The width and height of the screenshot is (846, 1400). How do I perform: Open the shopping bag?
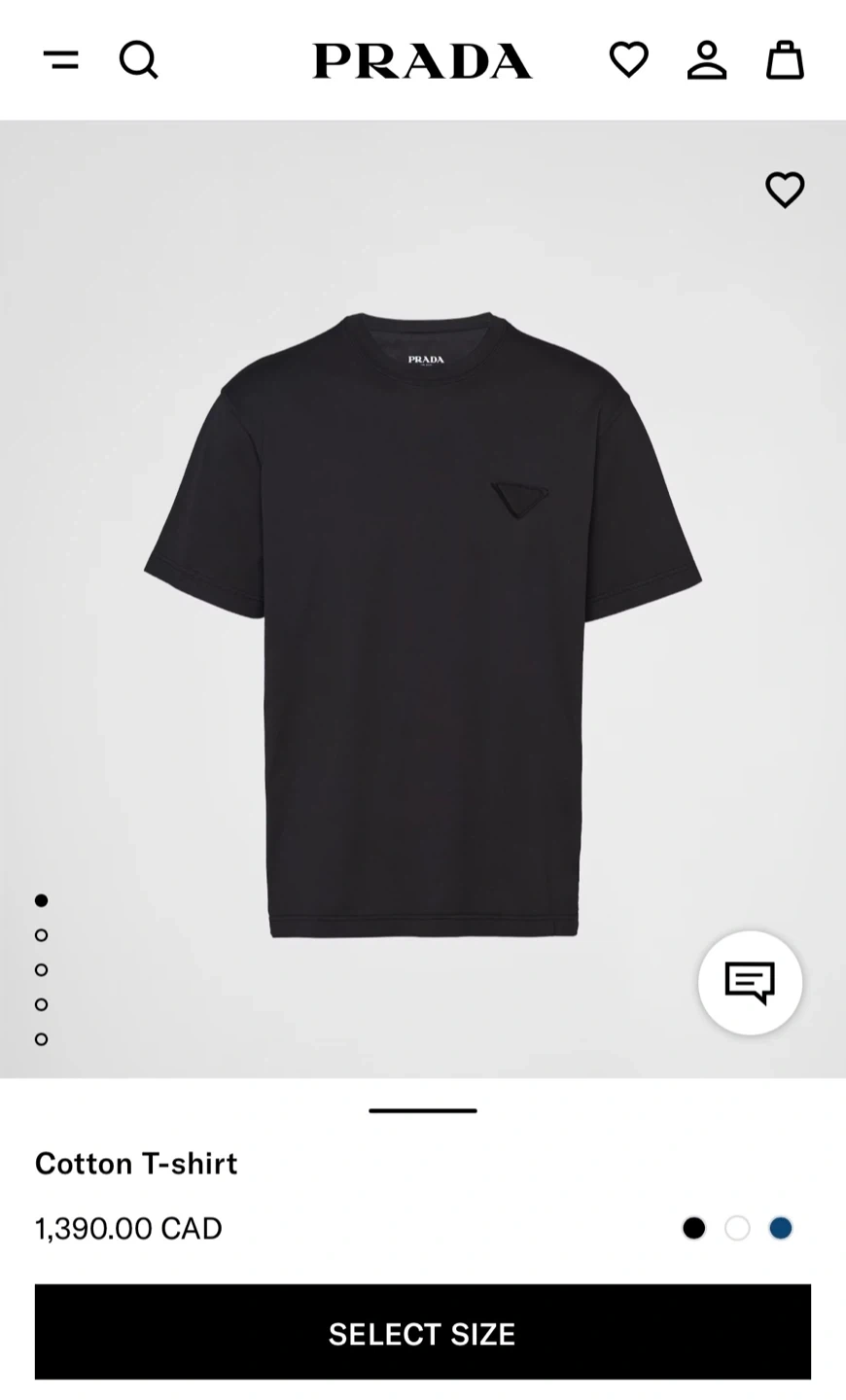pos(785,60)
